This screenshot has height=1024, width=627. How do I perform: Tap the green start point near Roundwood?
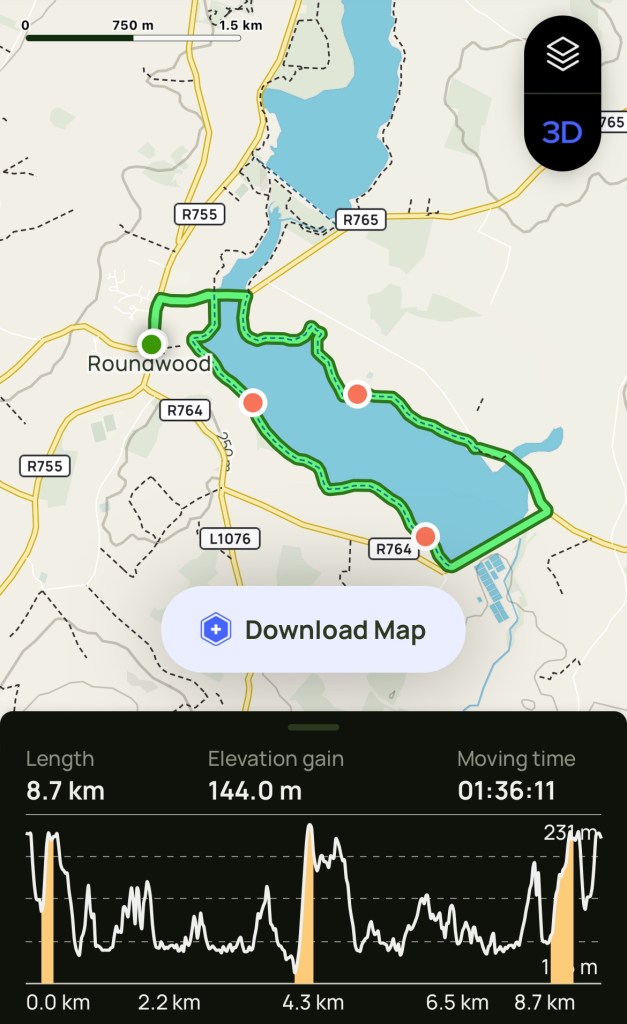[151, 344]
